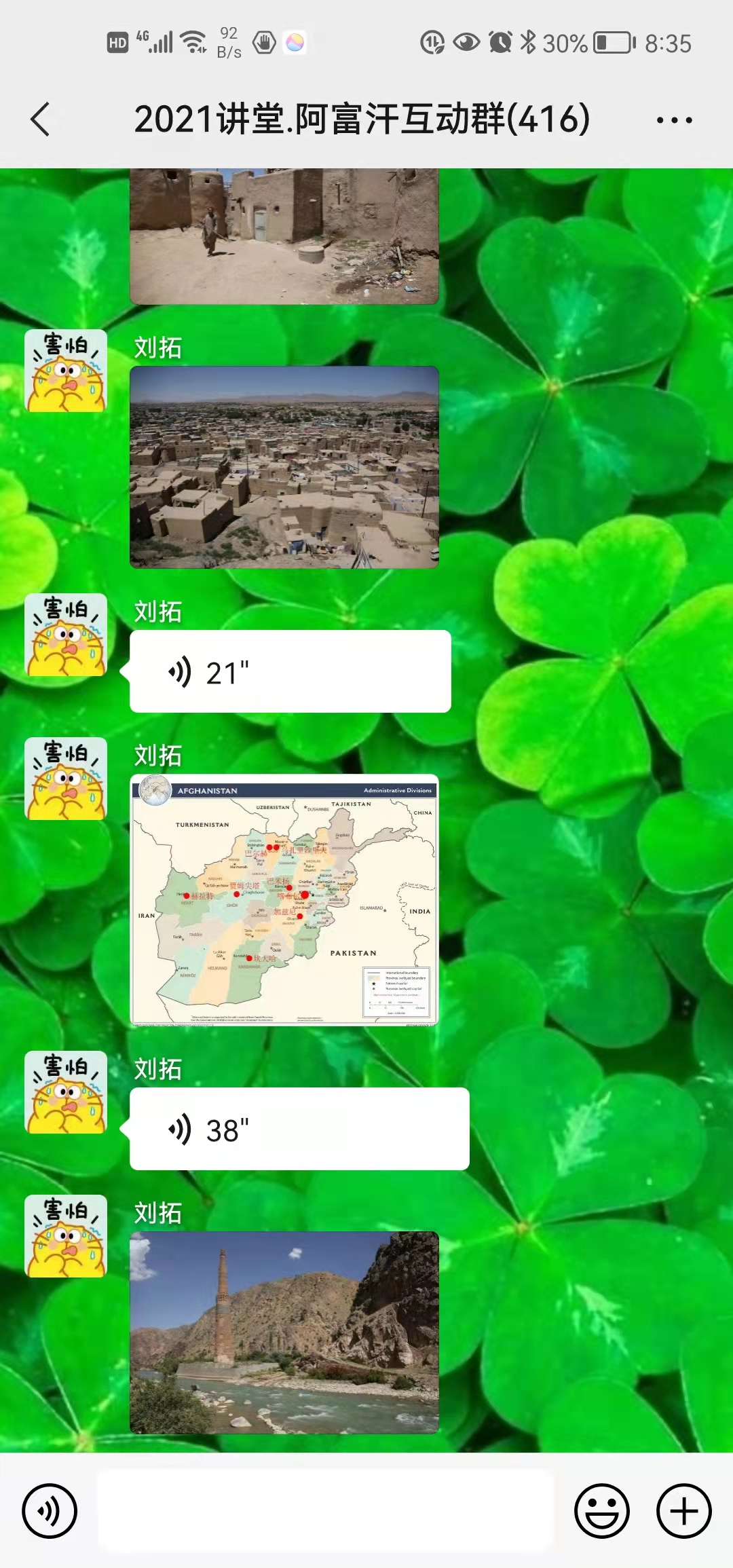Switch to voice input mode
Screen dimensions: 733x1568
(50, 1510)
